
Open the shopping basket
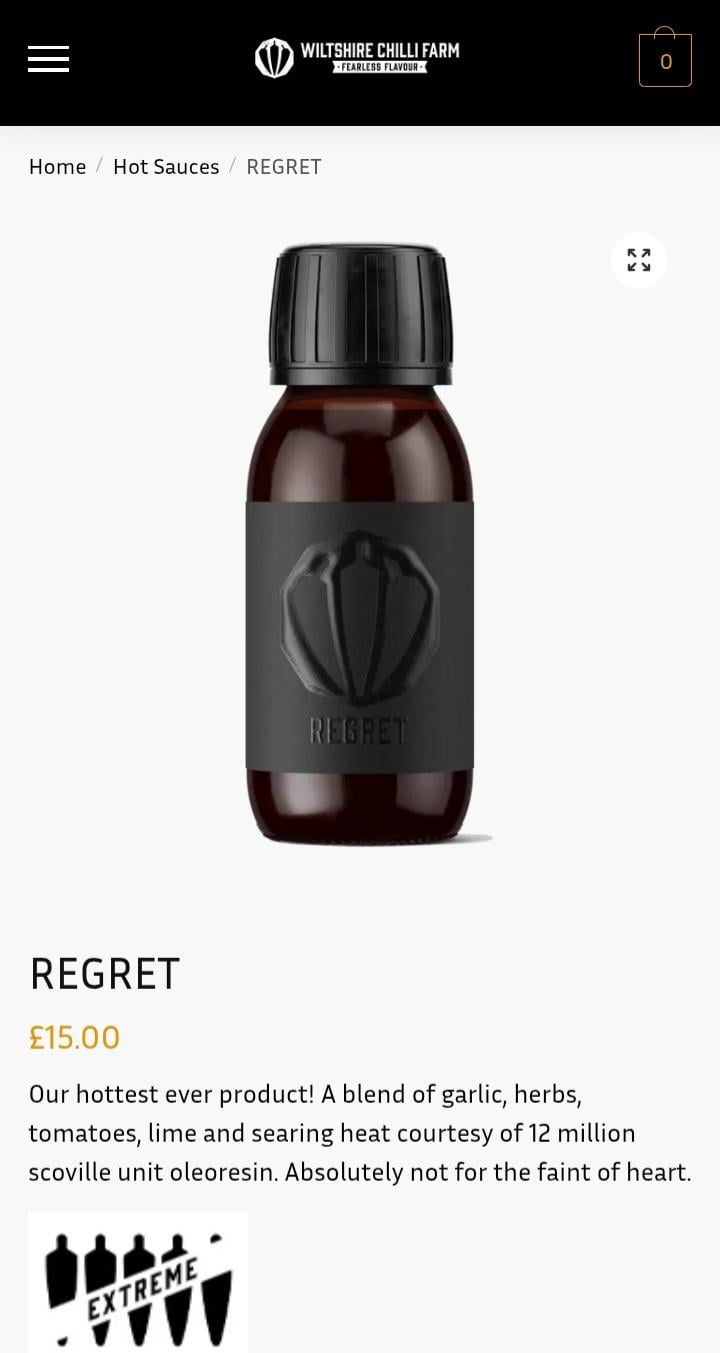click(665, 60)
